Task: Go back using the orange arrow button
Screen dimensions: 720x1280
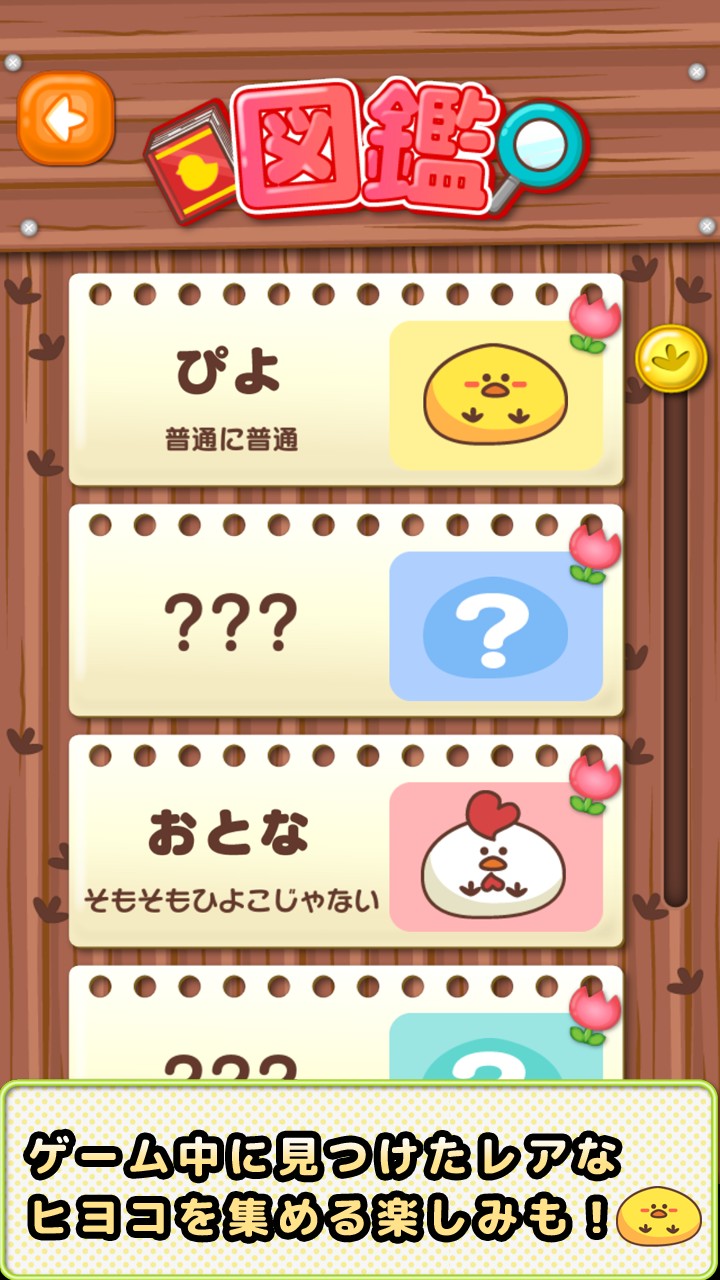Action: 66,119
